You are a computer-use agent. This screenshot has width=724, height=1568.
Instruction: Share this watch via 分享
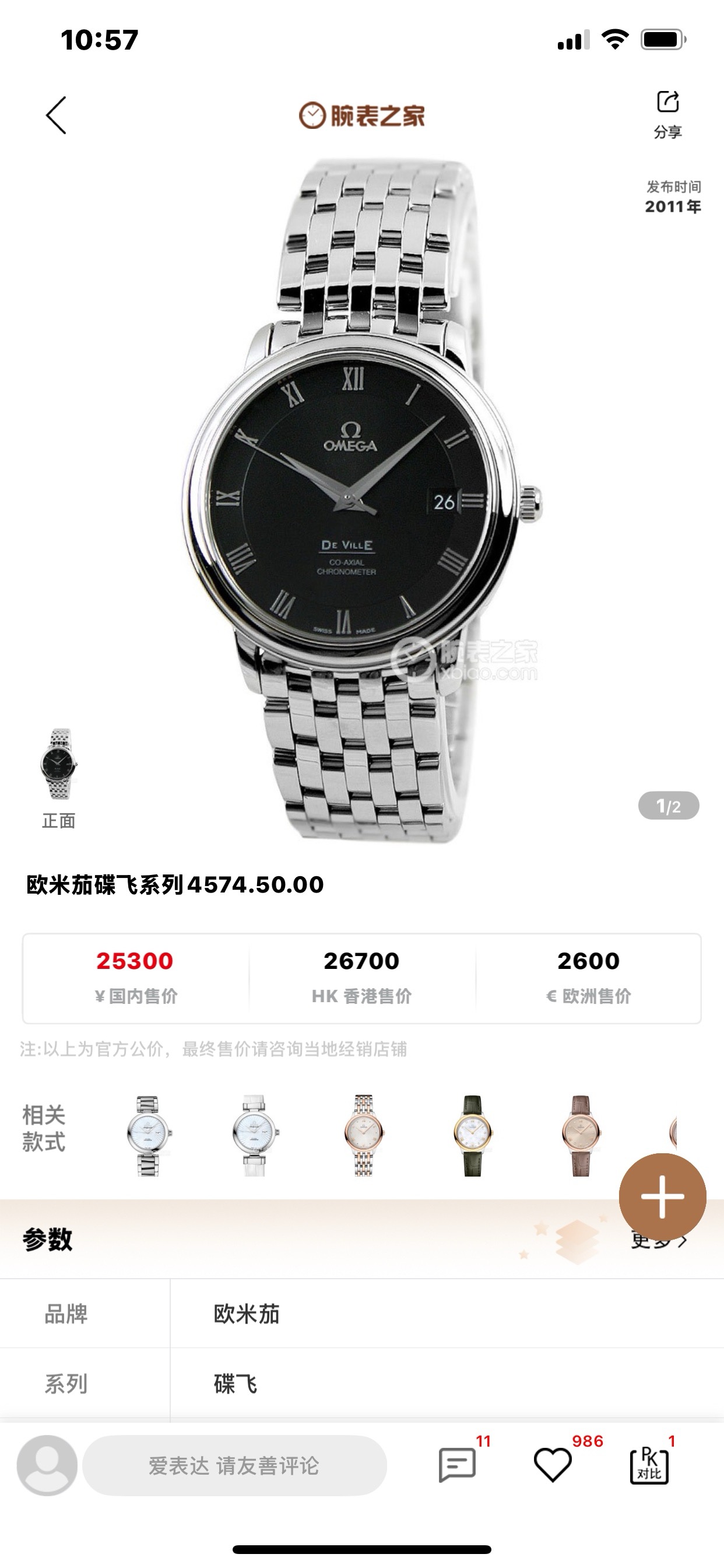tap(667, 114)
